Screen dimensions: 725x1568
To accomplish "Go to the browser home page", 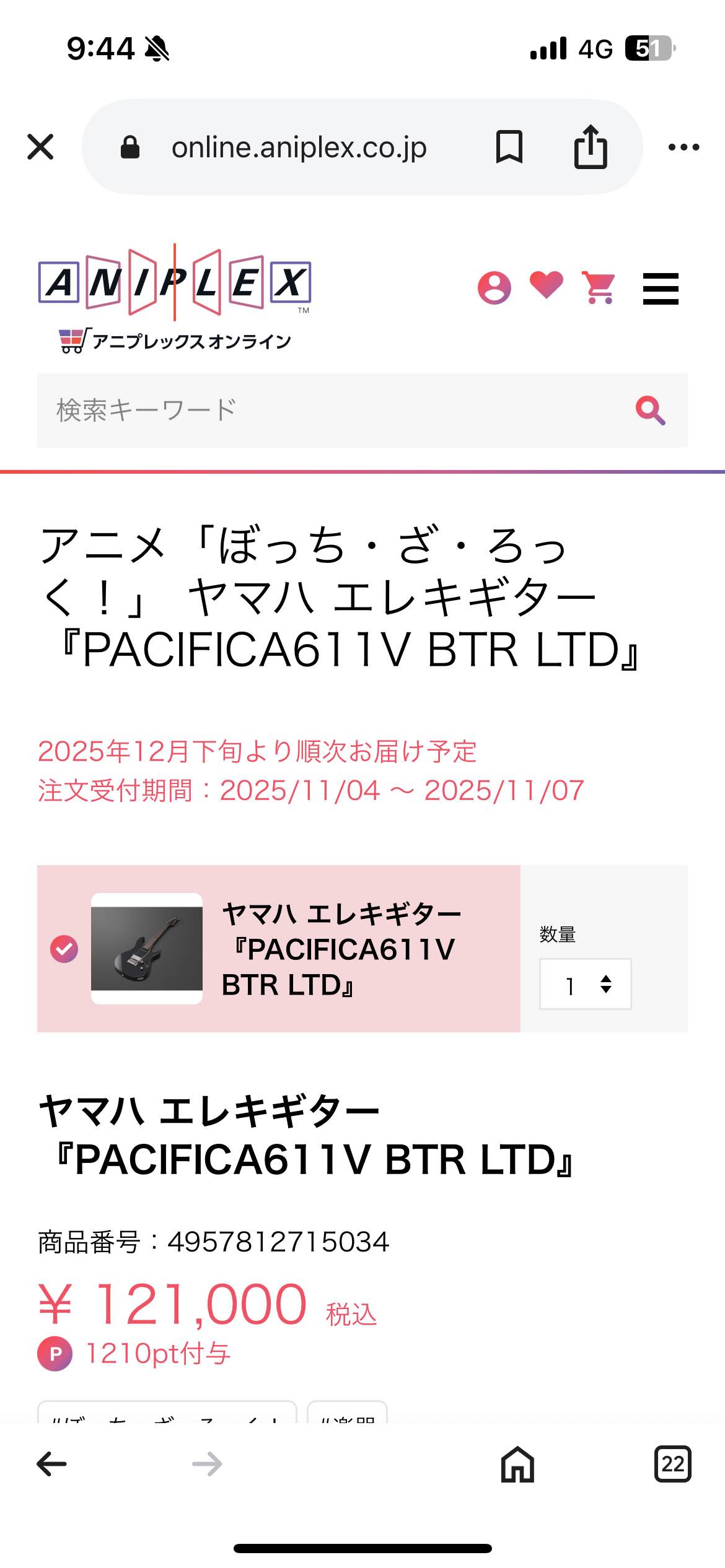I will click(517, 1464).
